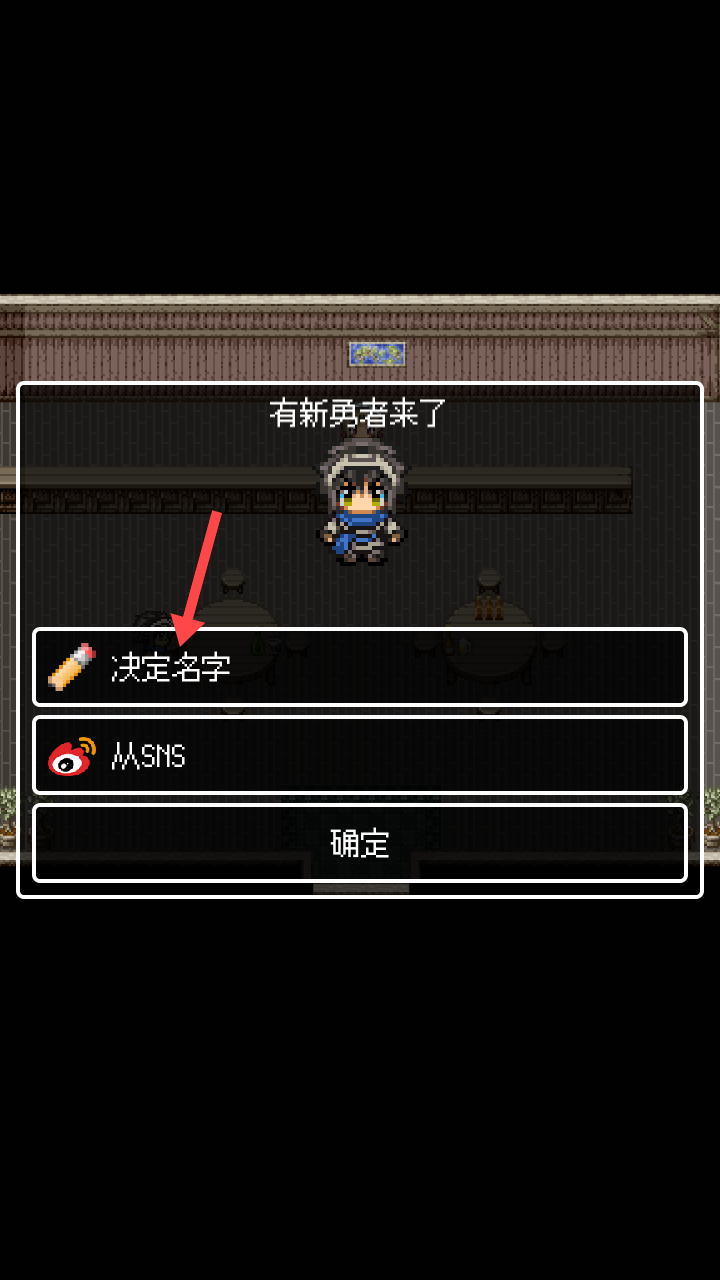
Task: Confirm with the 确定 button
Action: click(x=360, y=843)
